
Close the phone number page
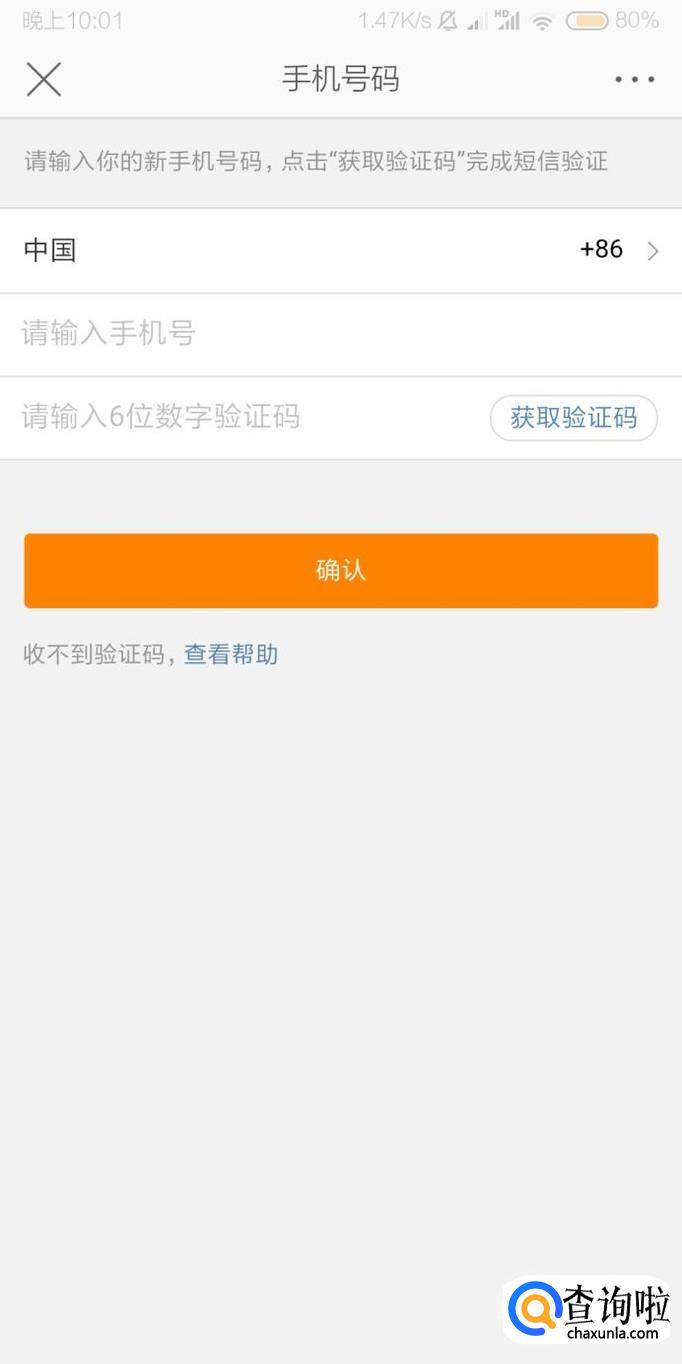point(44,79)
